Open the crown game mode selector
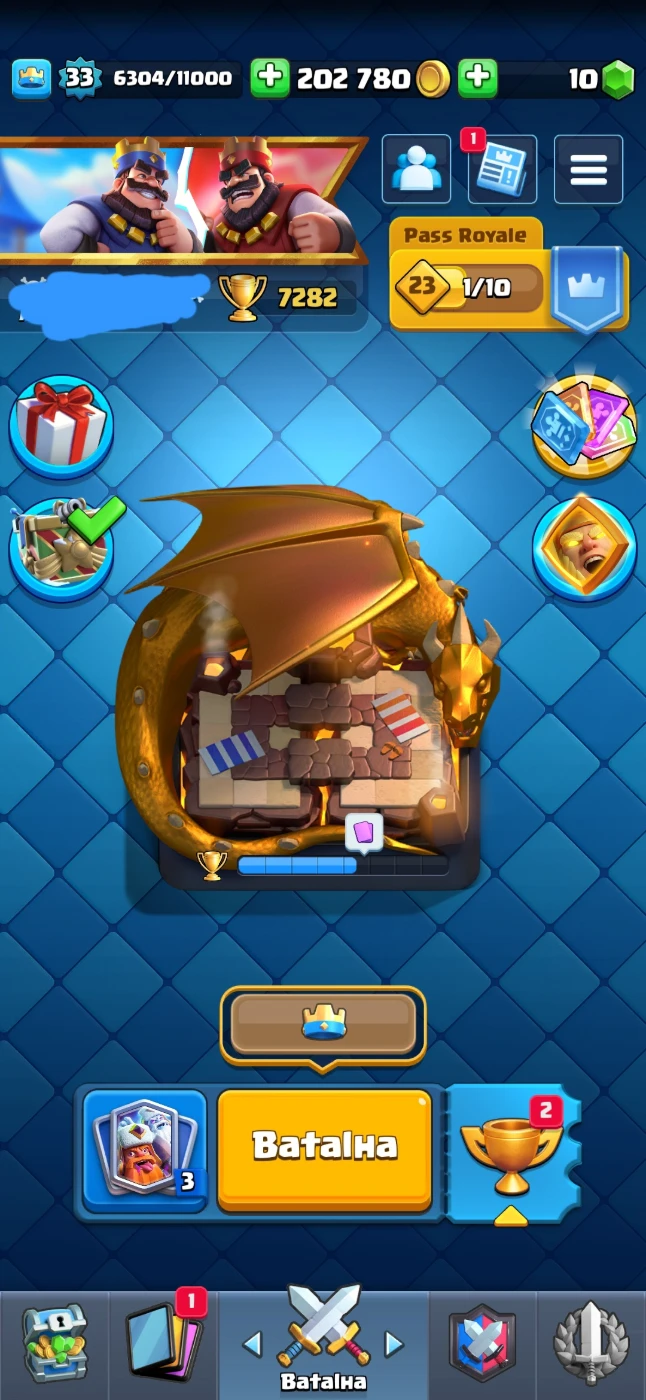Image resolution: width=646 pixels, height=1400 pixels. tap(323, 1024)
